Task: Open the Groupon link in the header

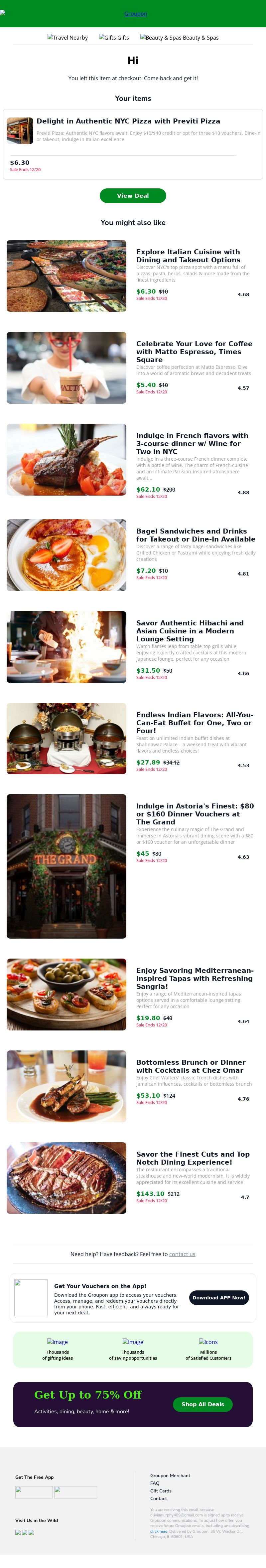Action: [135, 13]
